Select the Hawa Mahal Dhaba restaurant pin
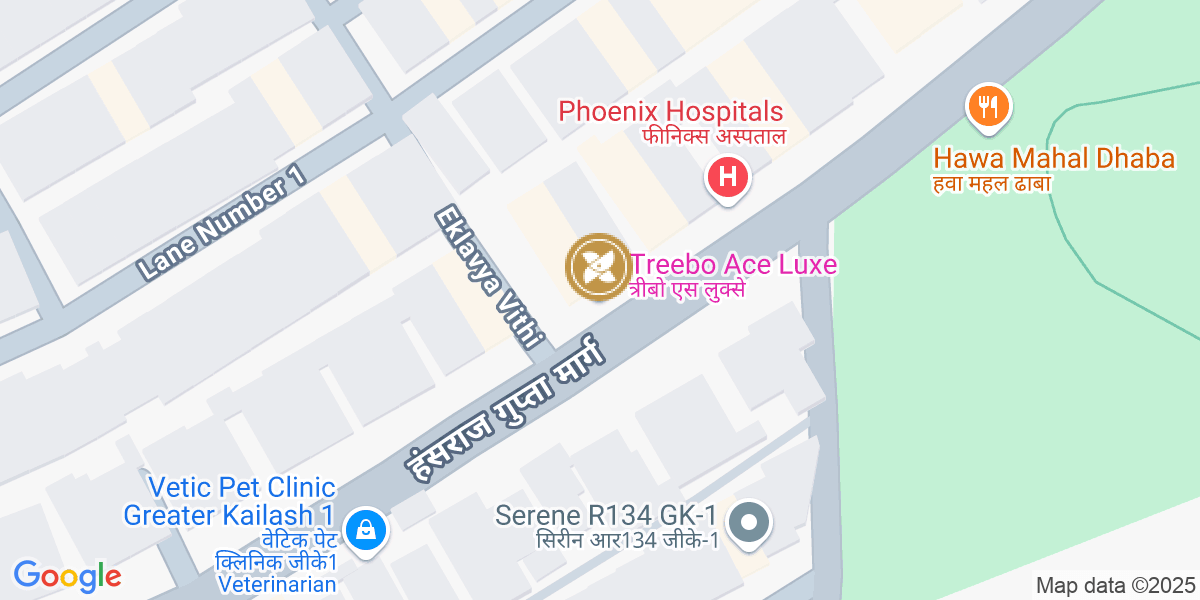The width and height of the screenshot is (1200, 600). tap(988, 106)
